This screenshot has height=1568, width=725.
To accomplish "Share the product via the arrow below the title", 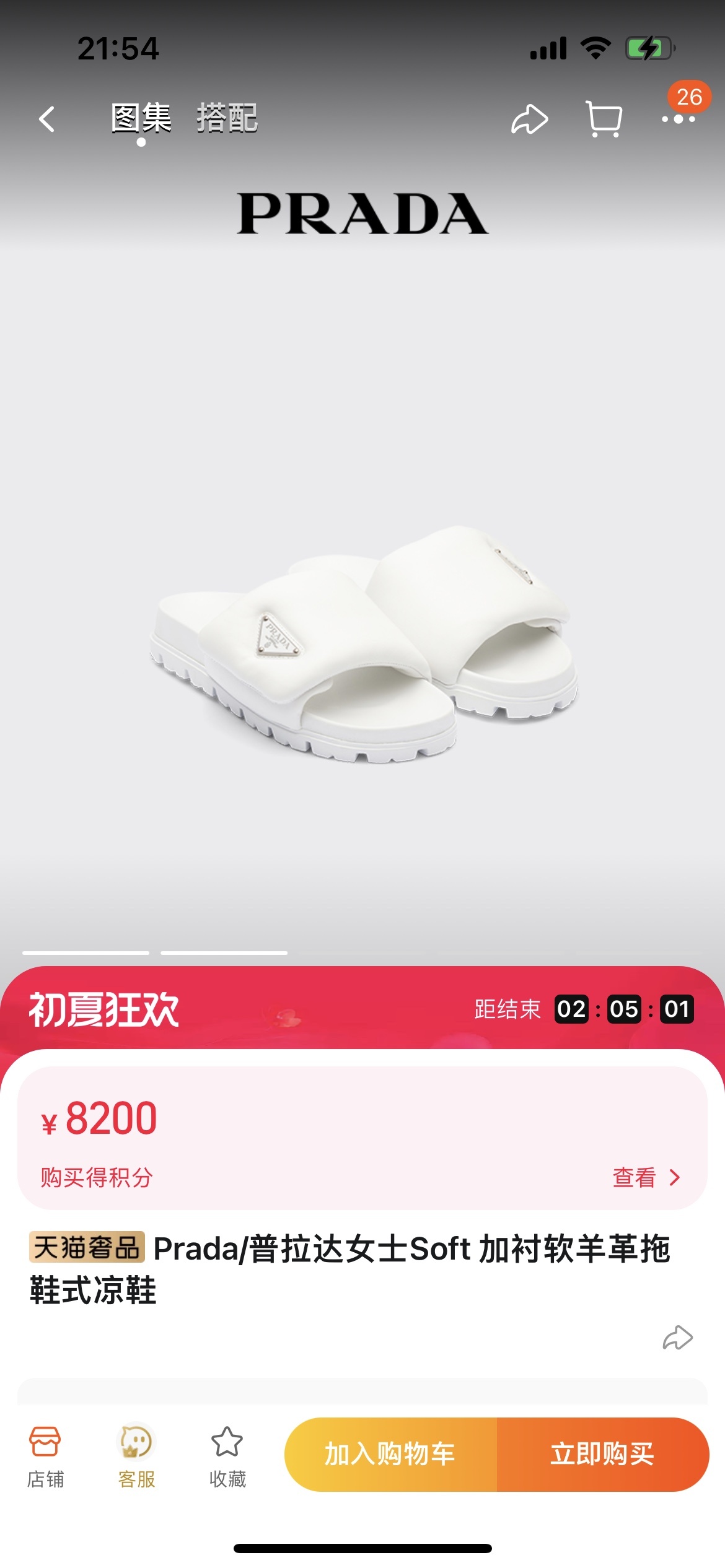I will click(x=677, y=1338).
